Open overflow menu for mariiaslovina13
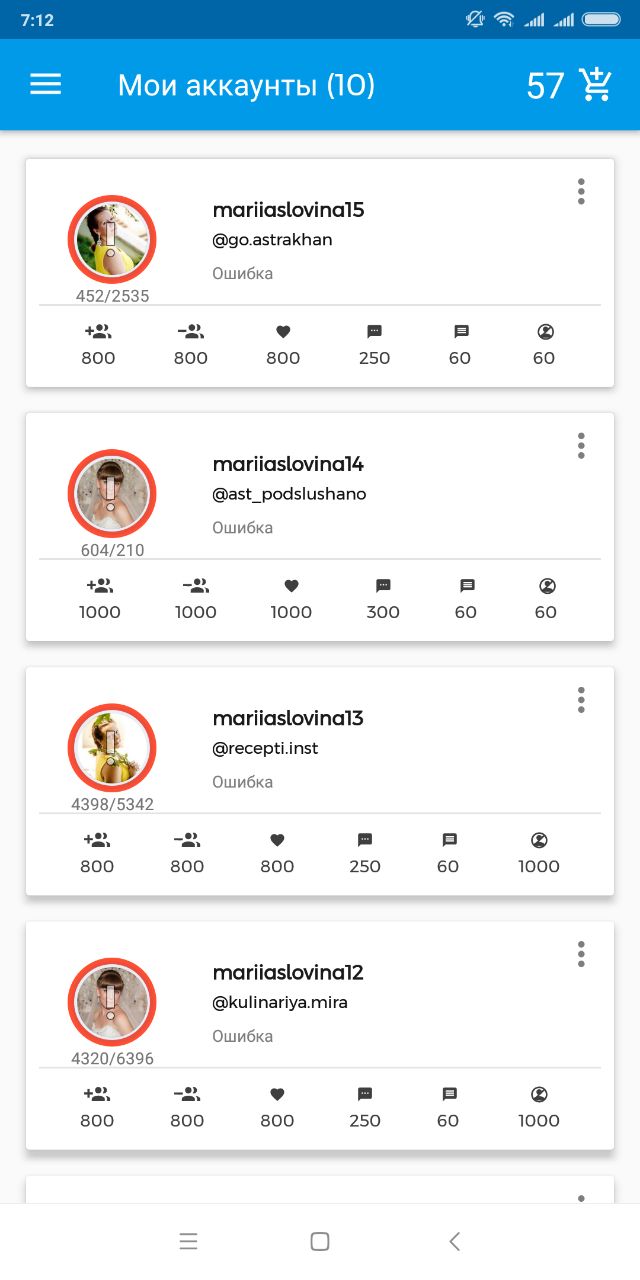This screenshot has height=1280, width=640. [x=580, y=700]
